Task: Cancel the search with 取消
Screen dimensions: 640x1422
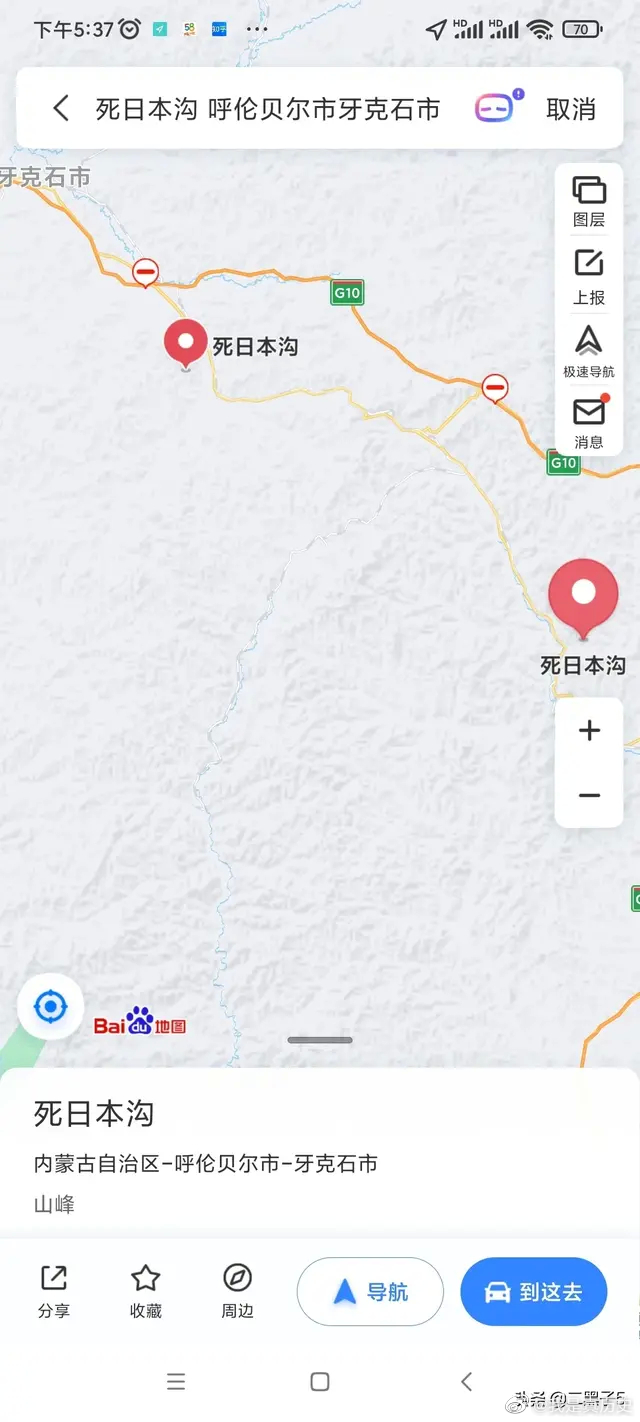Action: pyautogui.click(x=570, y=109)
